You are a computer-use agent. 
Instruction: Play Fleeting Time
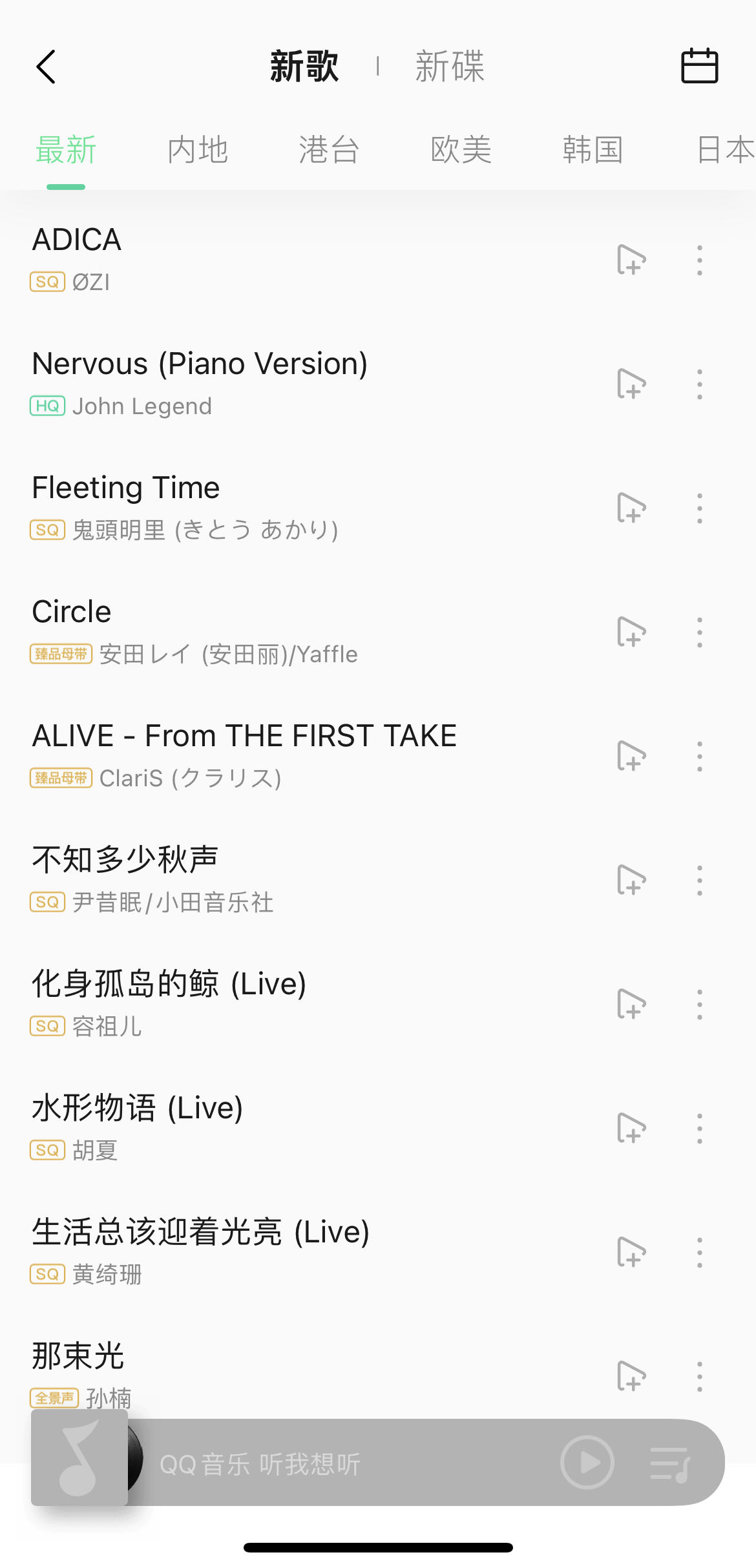[258, 507]
